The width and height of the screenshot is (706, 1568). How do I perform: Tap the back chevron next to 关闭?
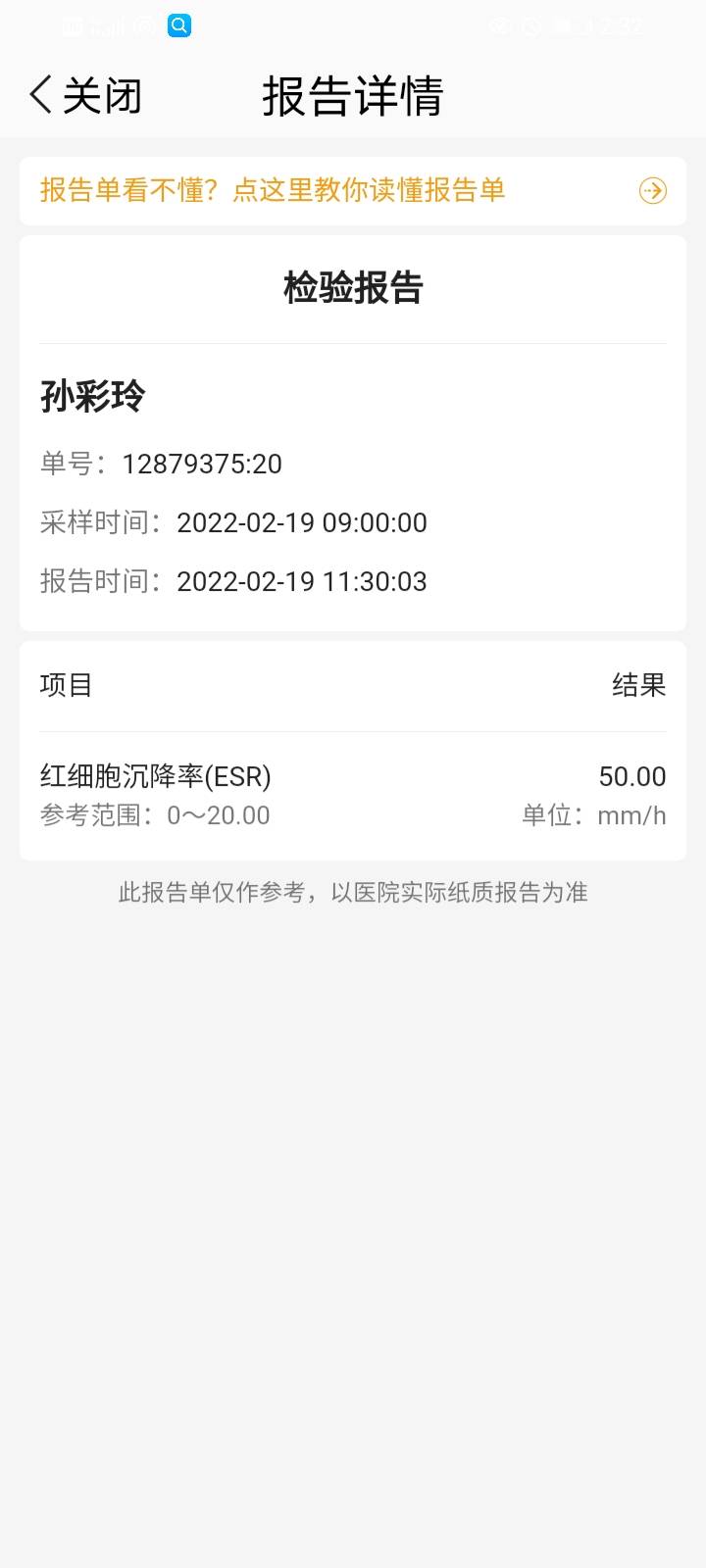pos(37,94)
